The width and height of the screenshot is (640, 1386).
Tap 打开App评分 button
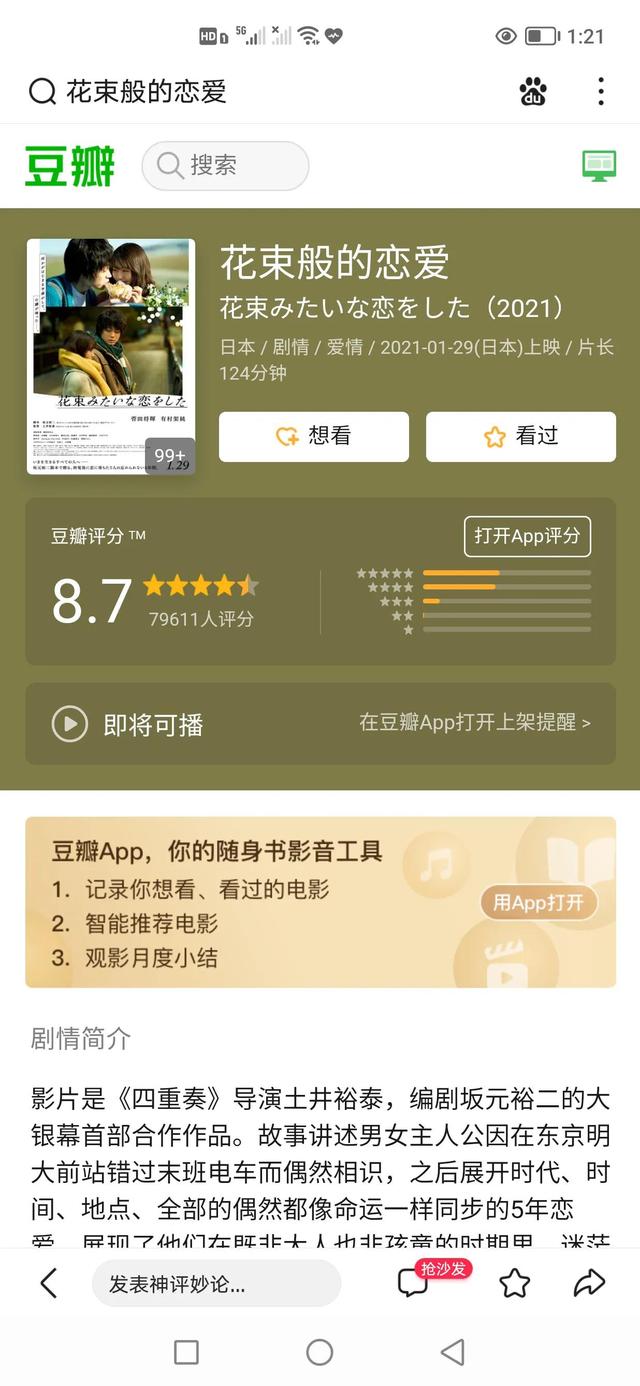[527, 536]
